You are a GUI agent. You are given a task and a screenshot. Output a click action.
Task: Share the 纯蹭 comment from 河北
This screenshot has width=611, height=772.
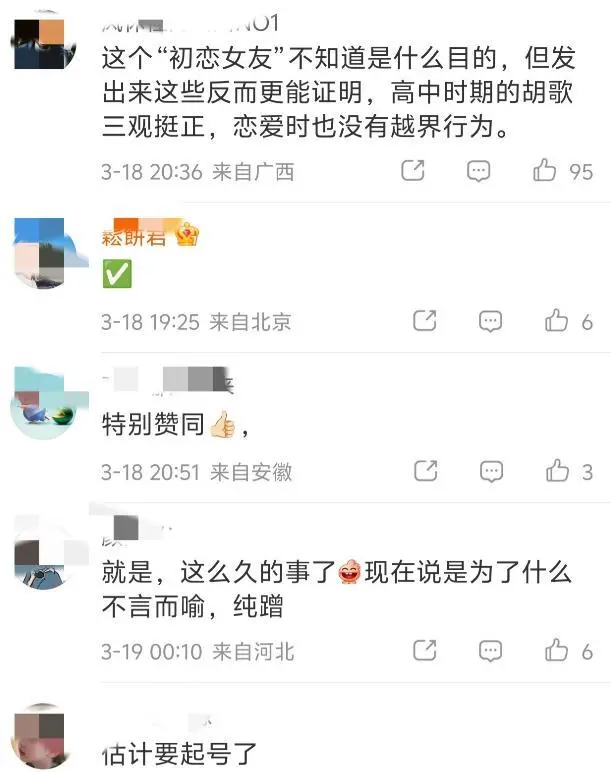(x=424, y=651)
